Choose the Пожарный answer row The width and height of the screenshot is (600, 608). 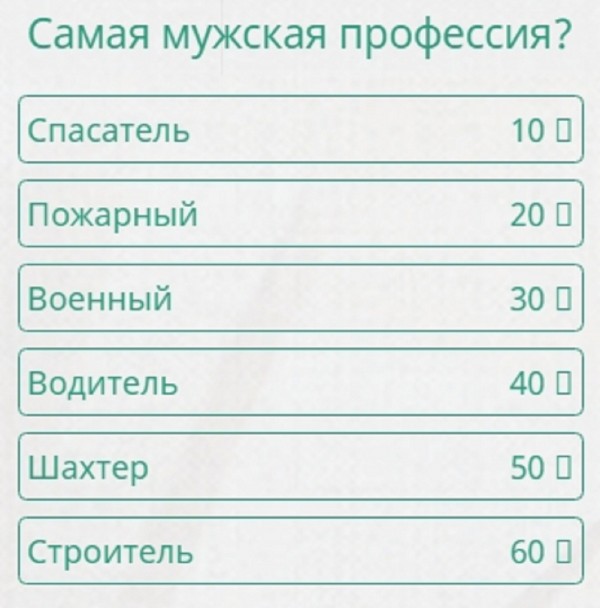tap(300, 214)
